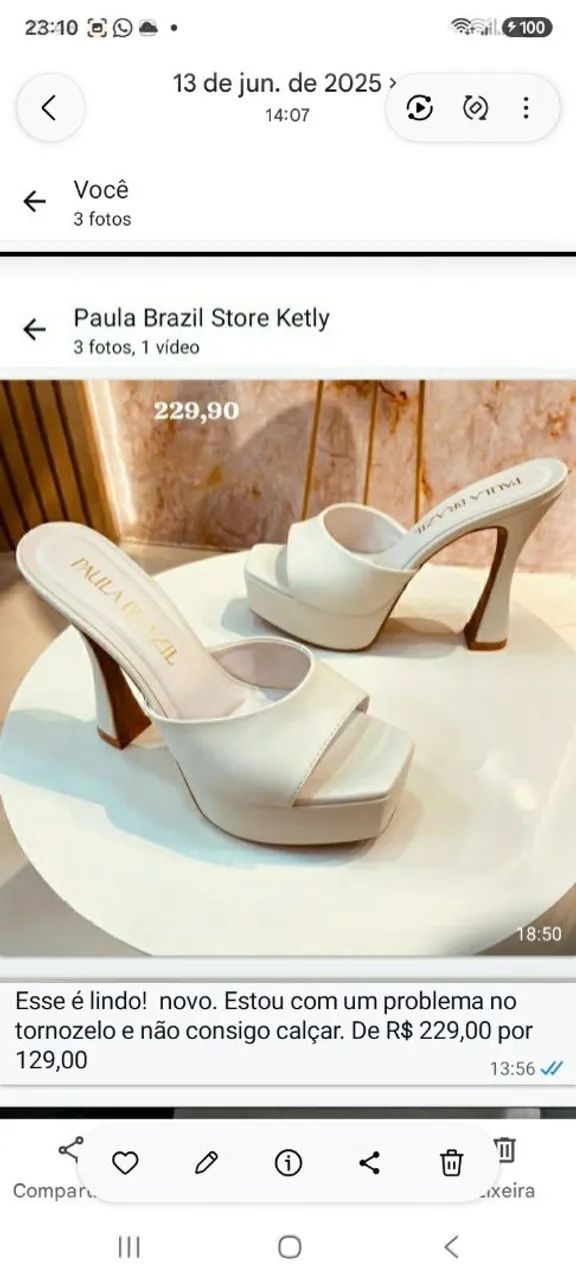Share this photo from the bottom toolbar
Viewport: 576px width, 1280px height.
click(369, 1163)
